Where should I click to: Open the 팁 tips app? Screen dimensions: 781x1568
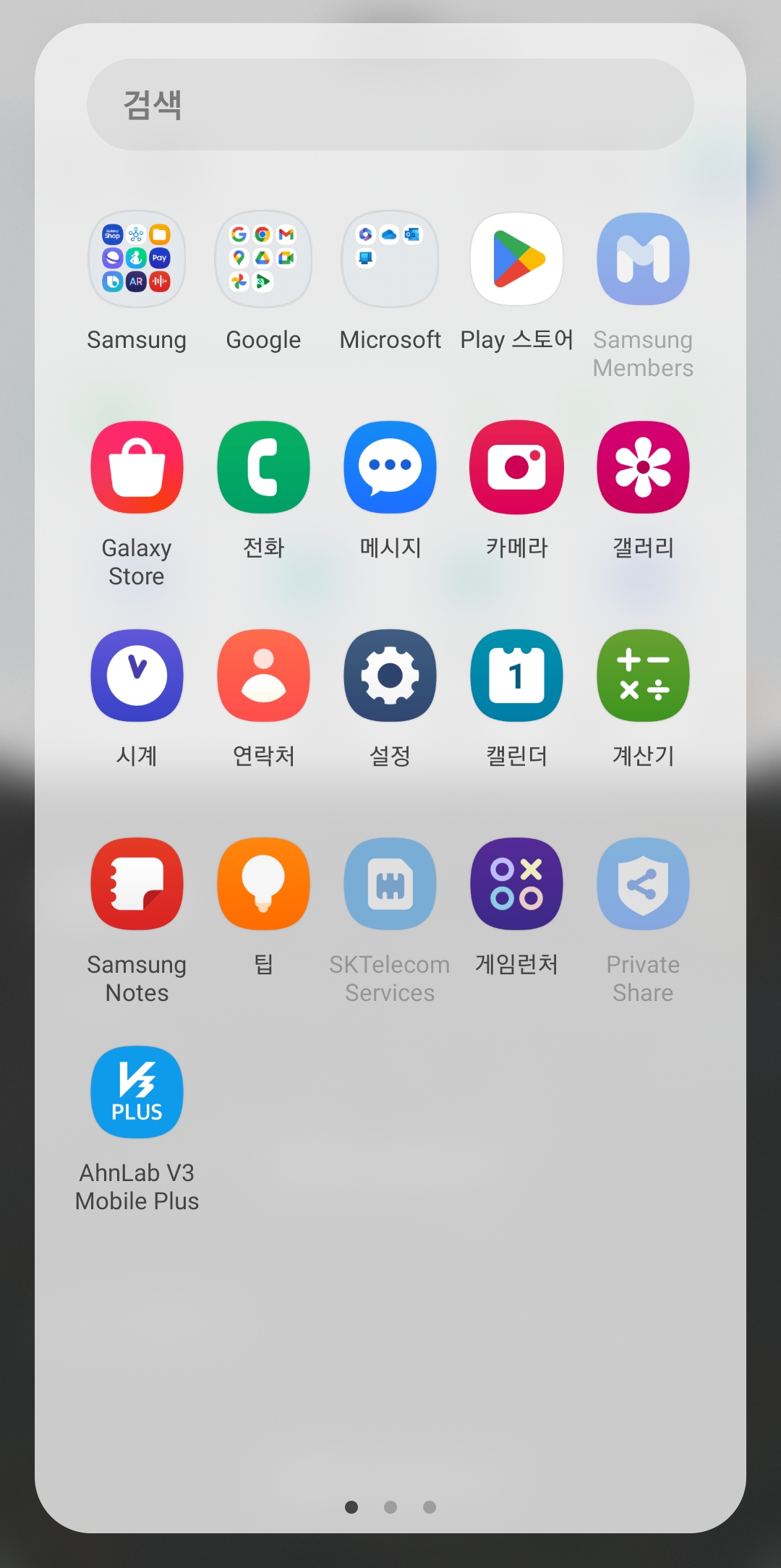[x=263, y=883]
